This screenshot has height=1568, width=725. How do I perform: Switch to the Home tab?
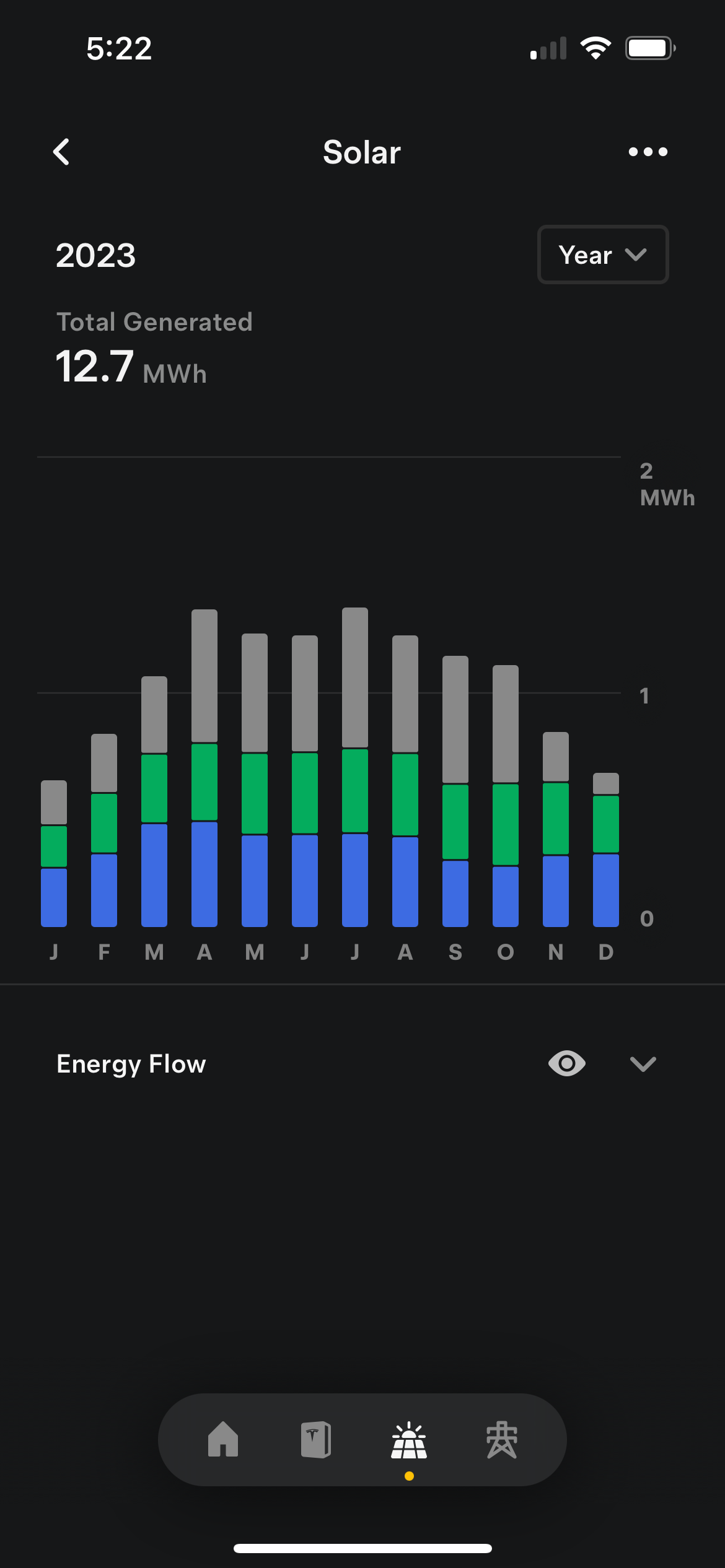[223, 1439]
